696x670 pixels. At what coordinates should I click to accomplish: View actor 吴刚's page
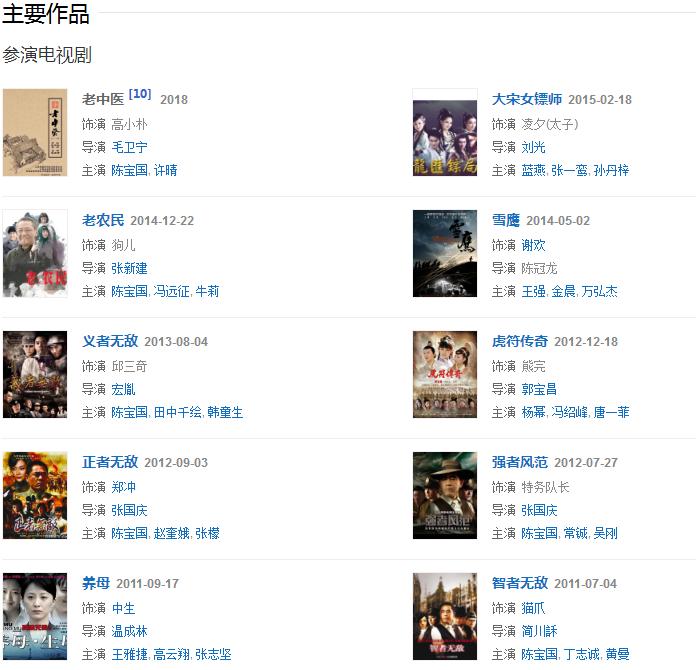(606, 533)
